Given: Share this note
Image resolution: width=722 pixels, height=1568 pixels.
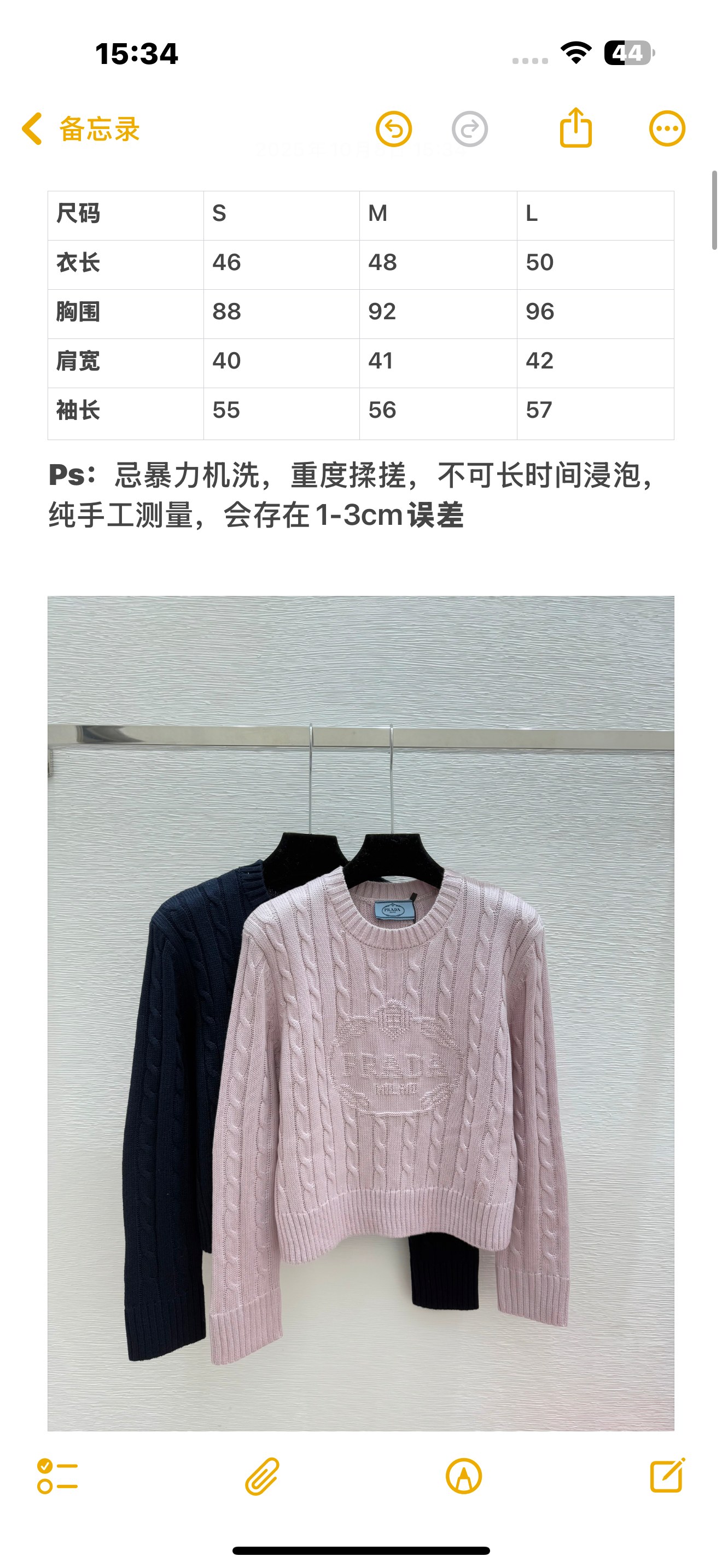Looking at the screenshot, I should pos(575,127).
